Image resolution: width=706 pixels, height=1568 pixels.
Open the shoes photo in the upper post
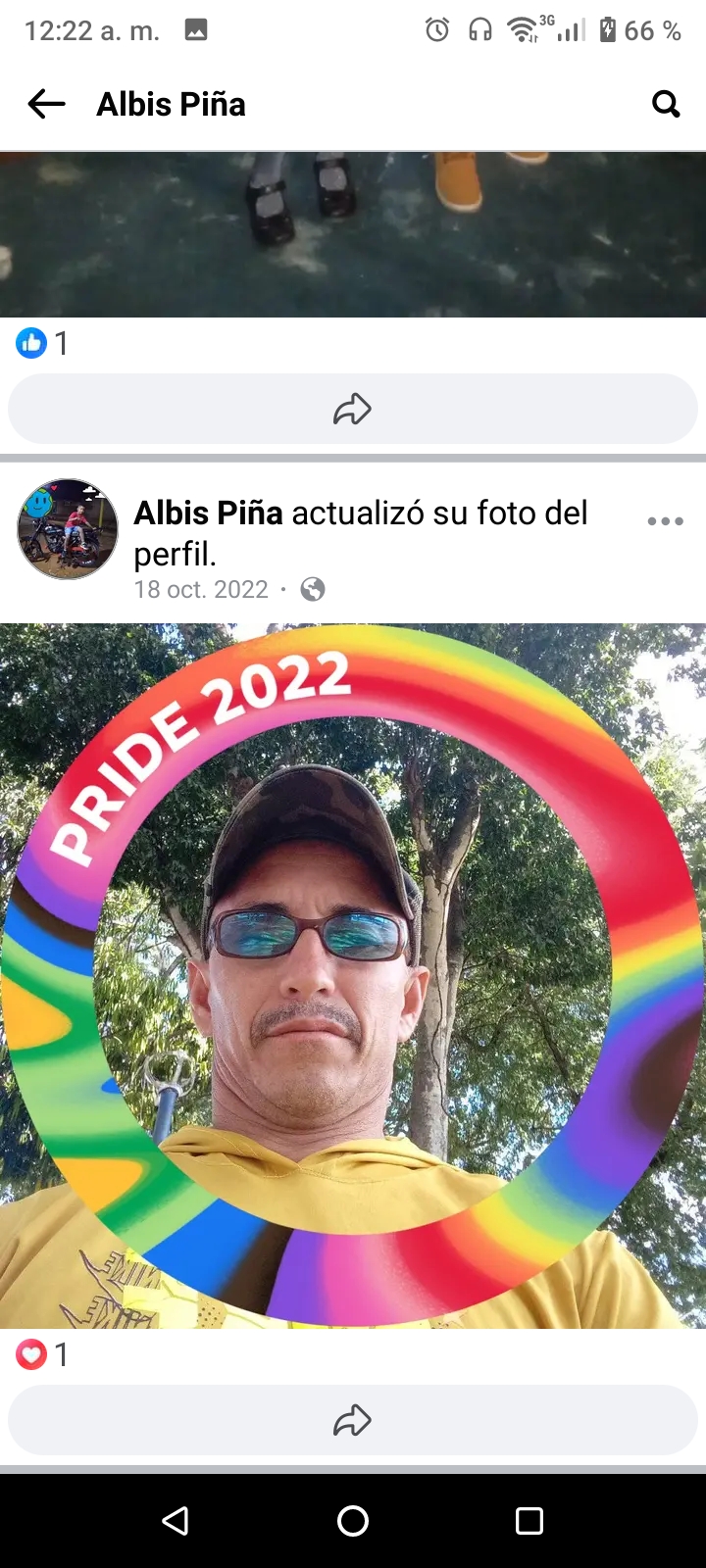tap(353, 235)
